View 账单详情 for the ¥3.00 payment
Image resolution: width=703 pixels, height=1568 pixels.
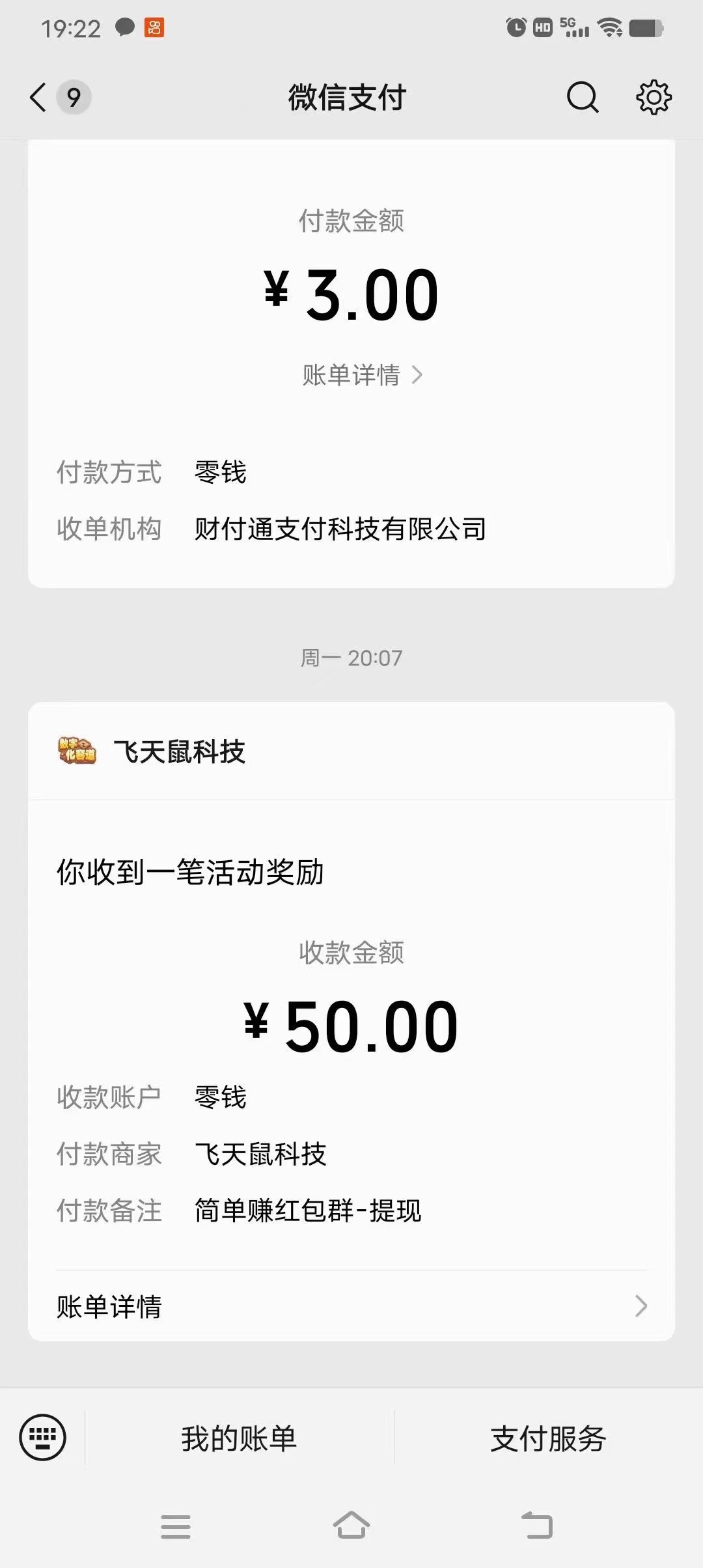pyautogui.click(x=362, y=375)
